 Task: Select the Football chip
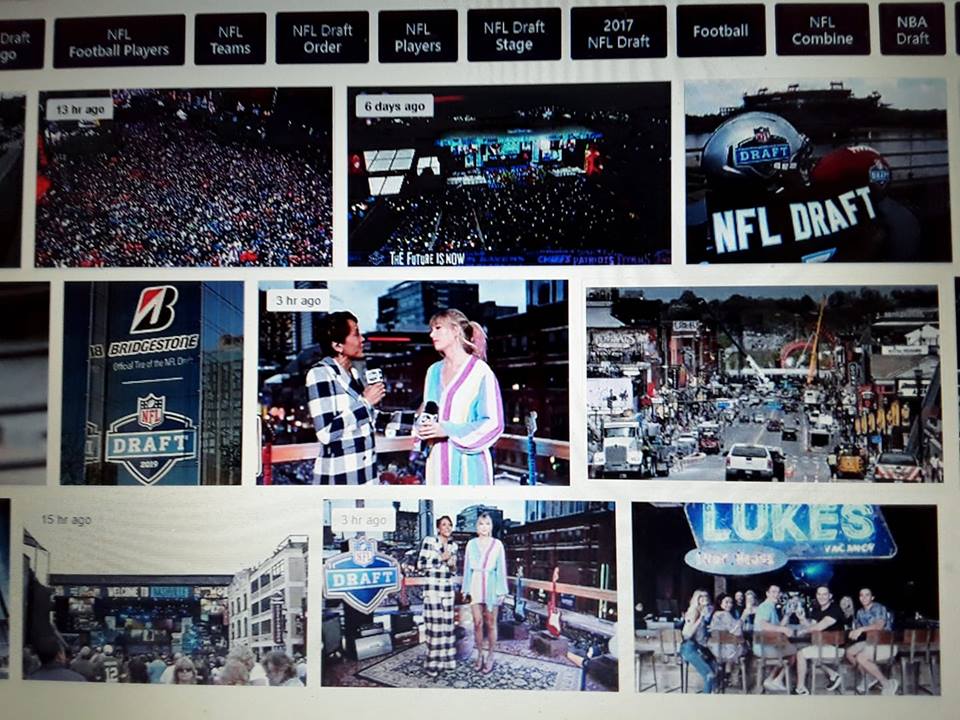pyautogui.click(x=720, y=31)
